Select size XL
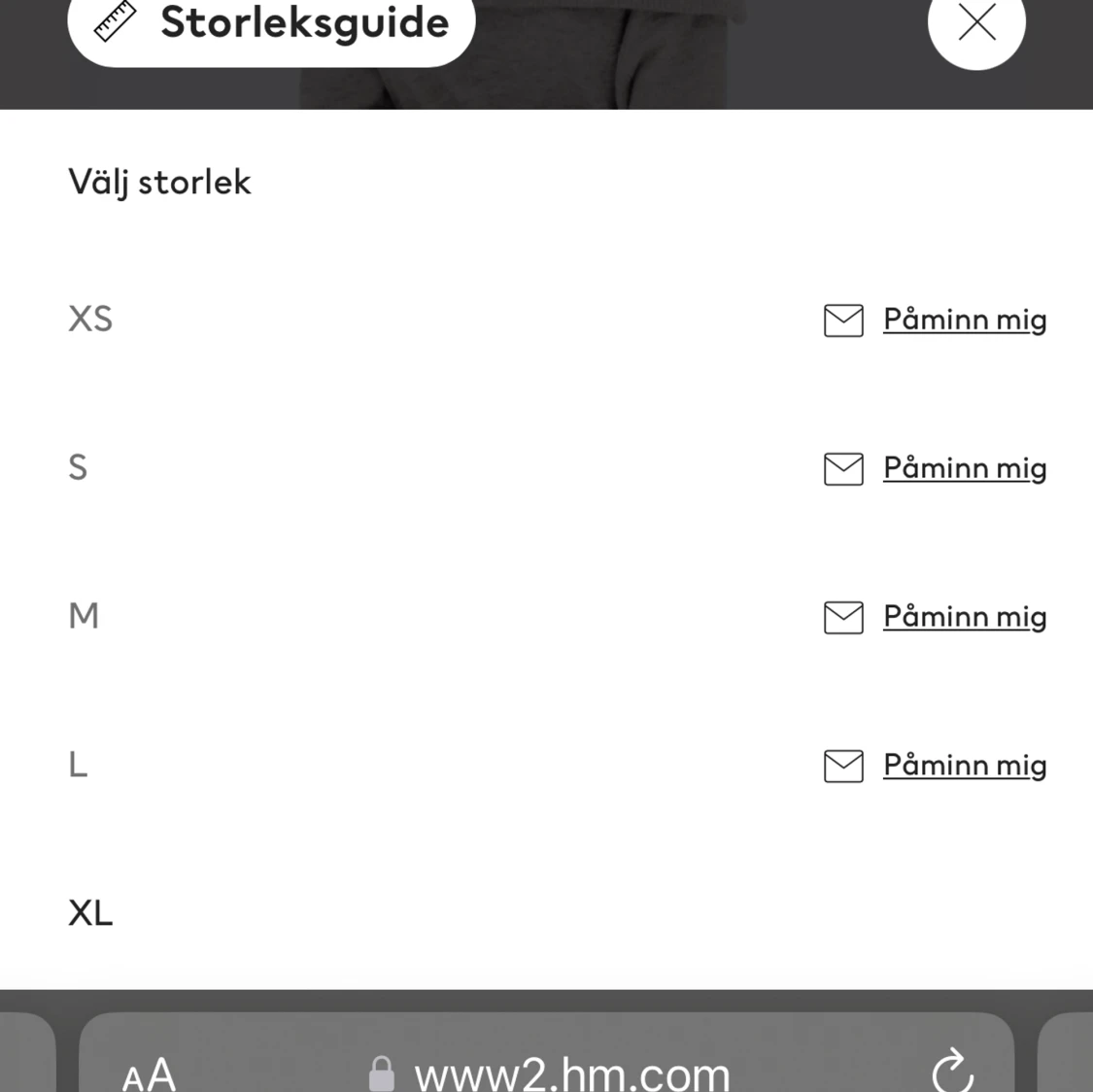 click(91, 913)
